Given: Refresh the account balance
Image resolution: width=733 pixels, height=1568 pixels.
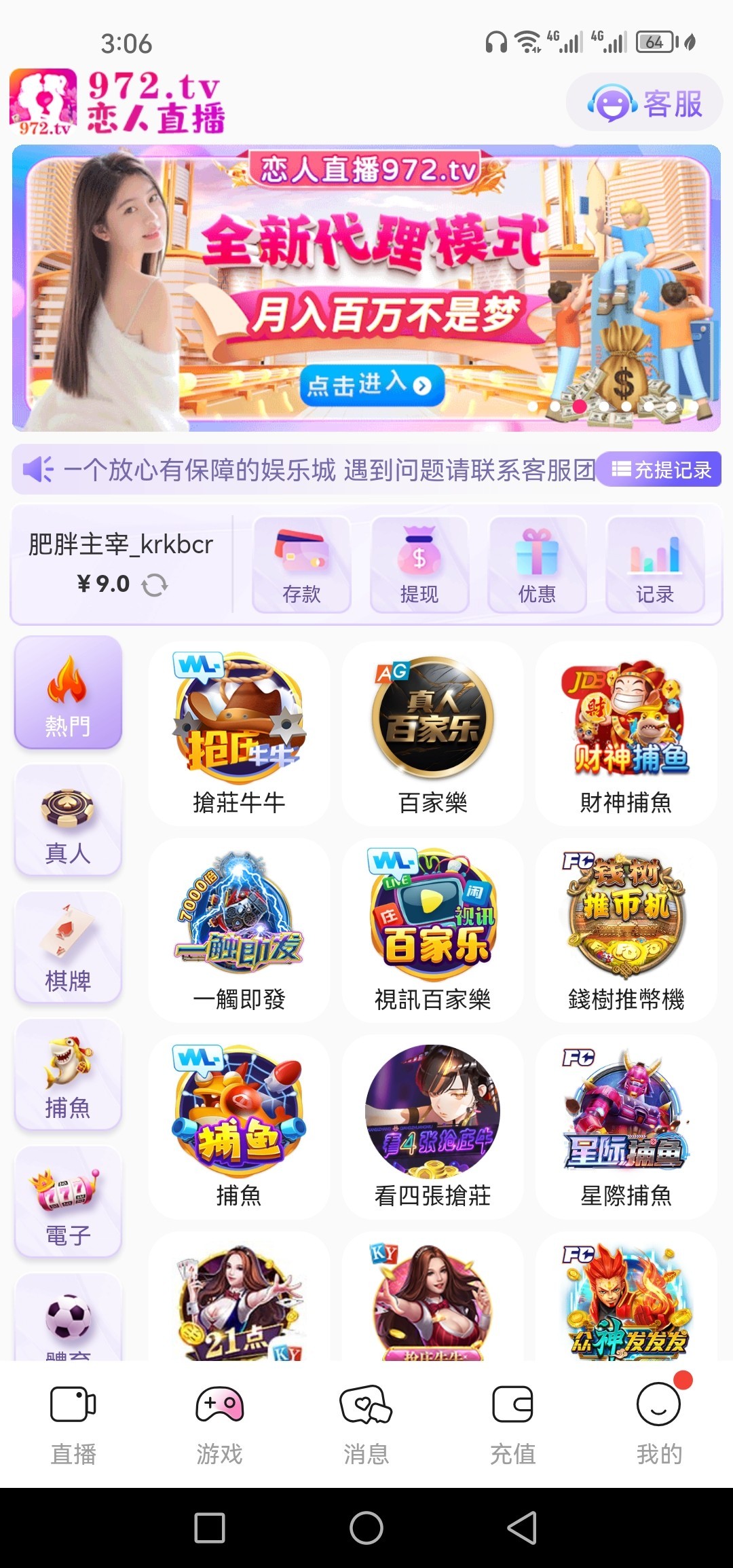Looking at the screenshot, I should (155, 584).
